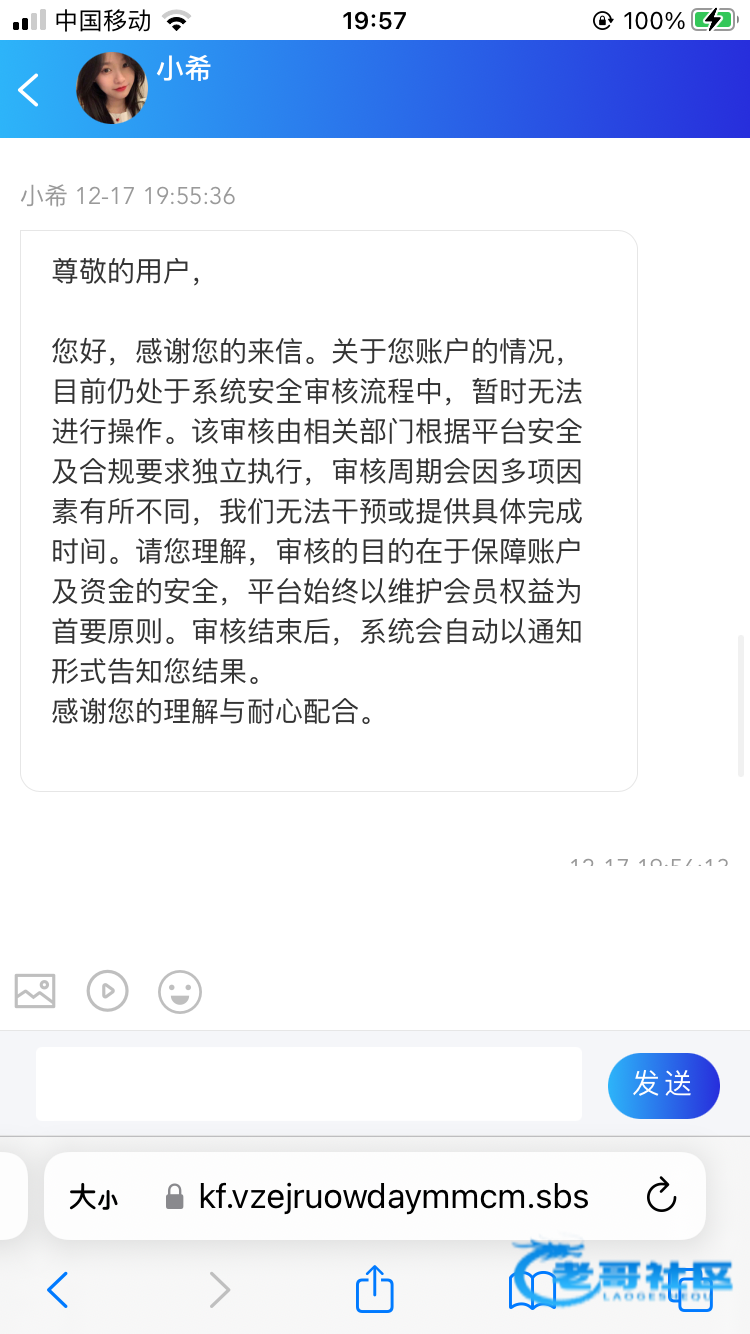750x1334 pixels.
Task: Share this page from Safari toolbar
Action: pyautogui.click(x=375, y=1289)
